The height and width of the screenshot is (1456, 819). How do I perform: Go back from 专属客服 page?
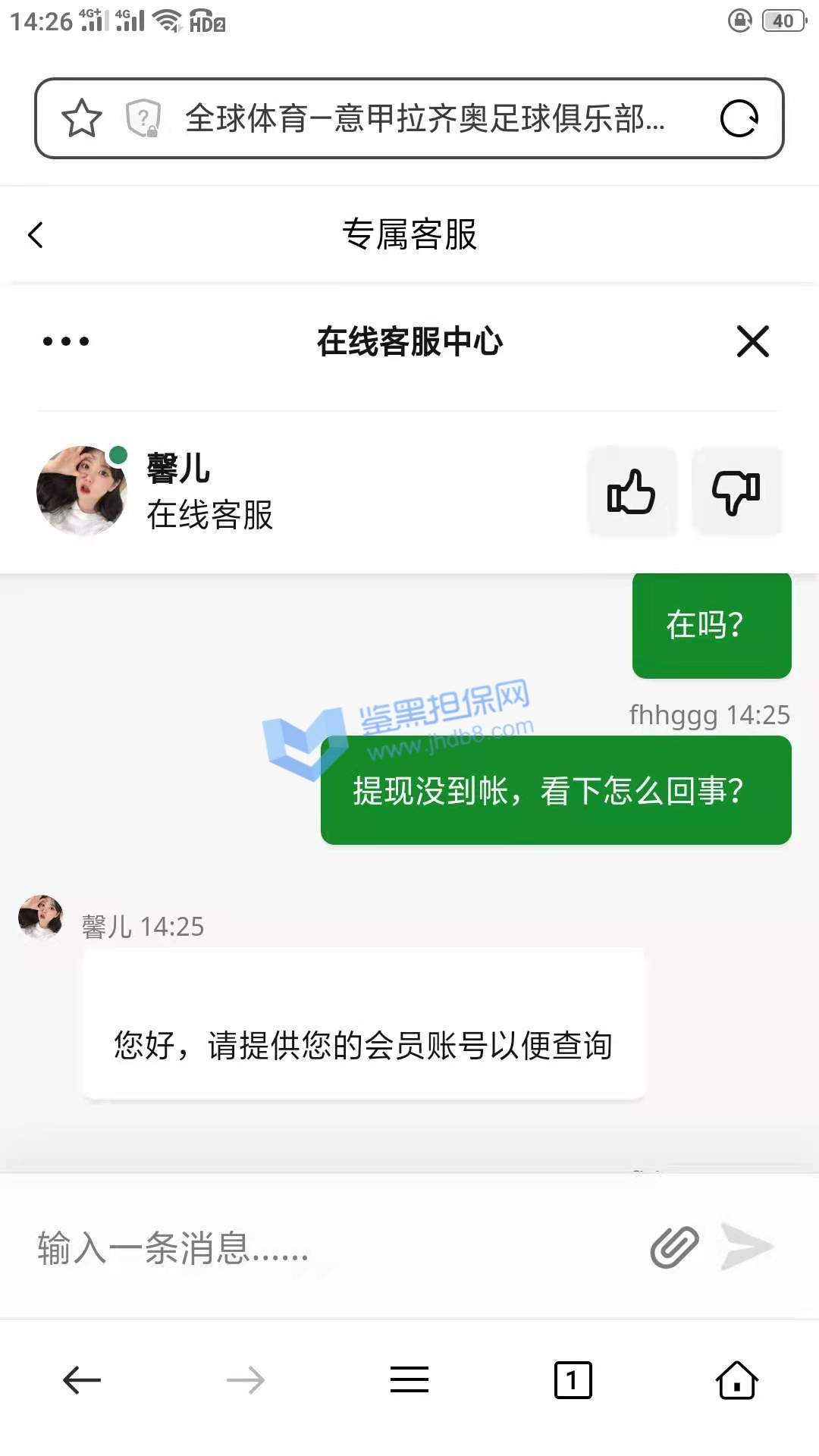point(36,234)
